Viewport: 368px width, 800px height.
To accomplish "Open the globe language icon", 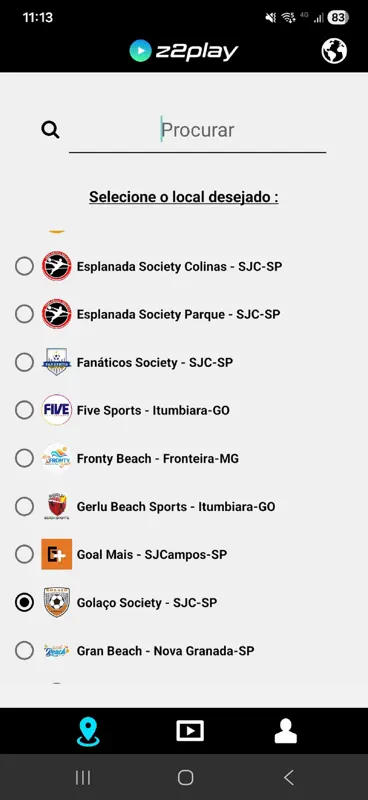I will point(334,51).
